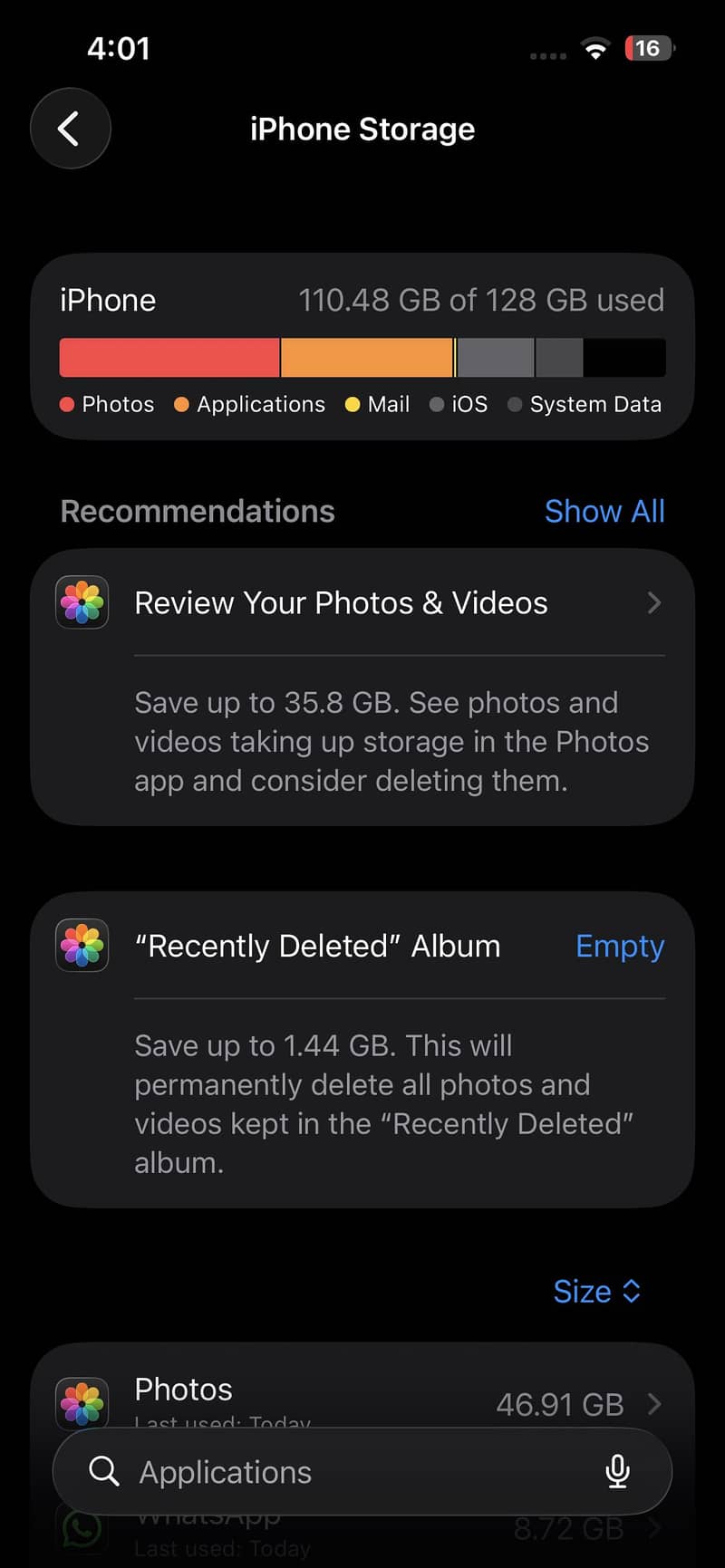This screenshot has width=725, height=1568.
Task: Tap the Applications search field
Action: [344, 1472]
